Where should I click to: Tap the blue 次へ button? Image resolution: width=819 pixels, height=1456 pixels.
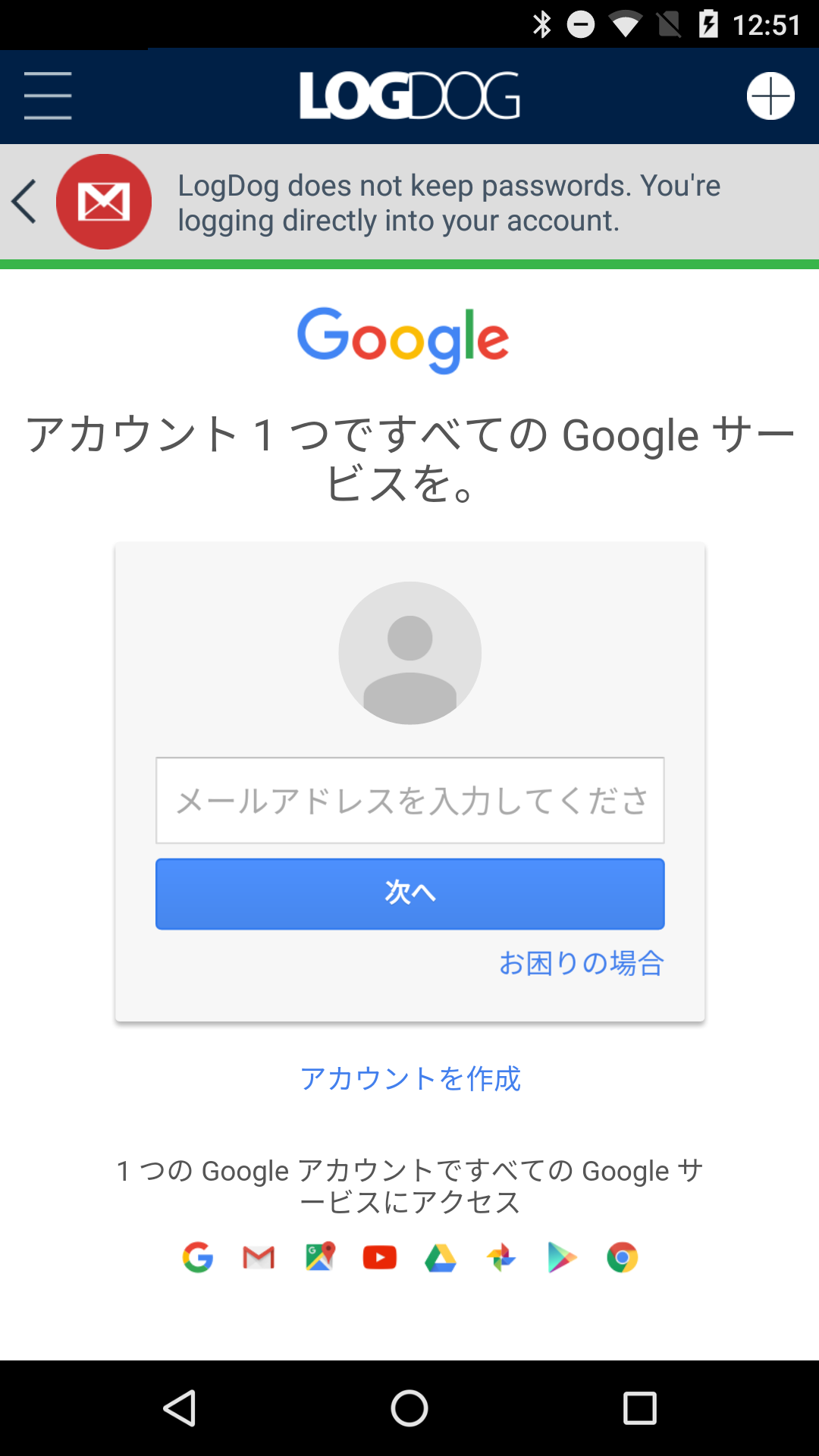pos(410,894)
